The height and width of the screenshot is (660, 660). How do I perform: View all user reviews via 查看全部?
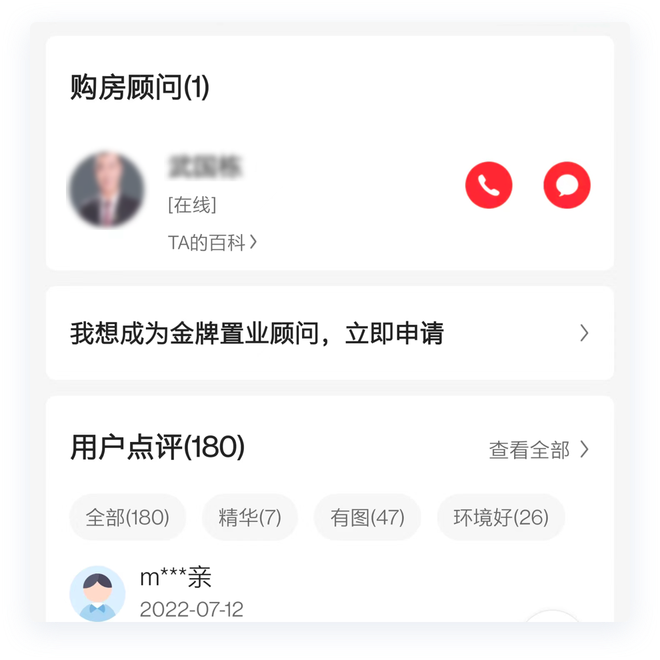[538, 450]
